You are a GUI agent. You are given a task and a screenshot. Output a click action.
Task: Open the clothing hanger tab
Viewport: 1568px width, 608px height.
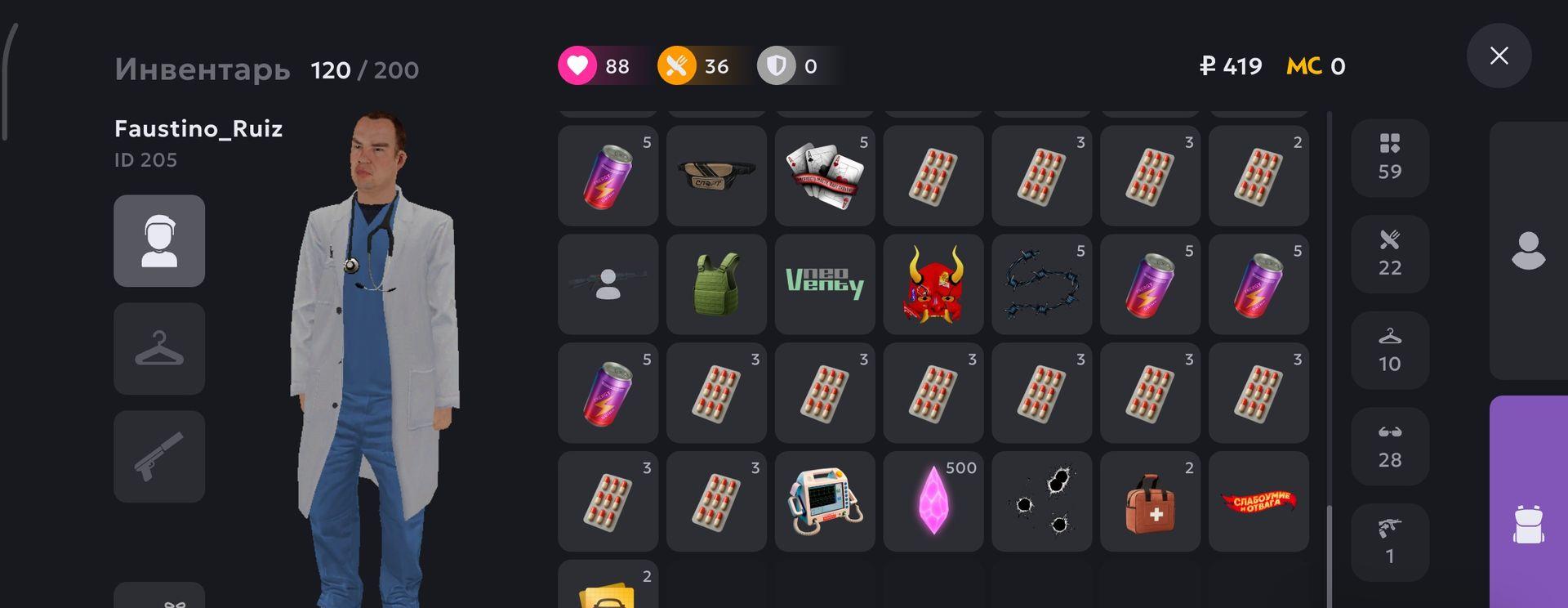pyautogui.click(x=159, y=349)
